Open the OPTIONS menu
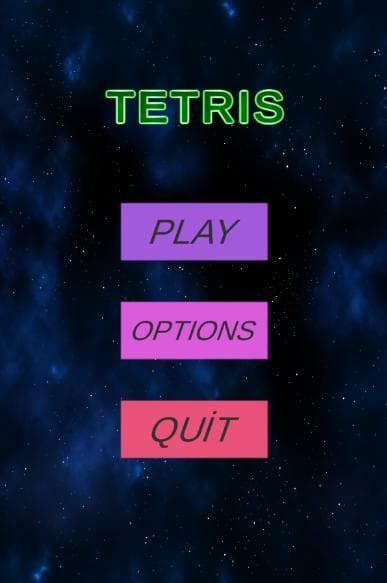Viewport: 387px width, 583px height. point(194,331)
